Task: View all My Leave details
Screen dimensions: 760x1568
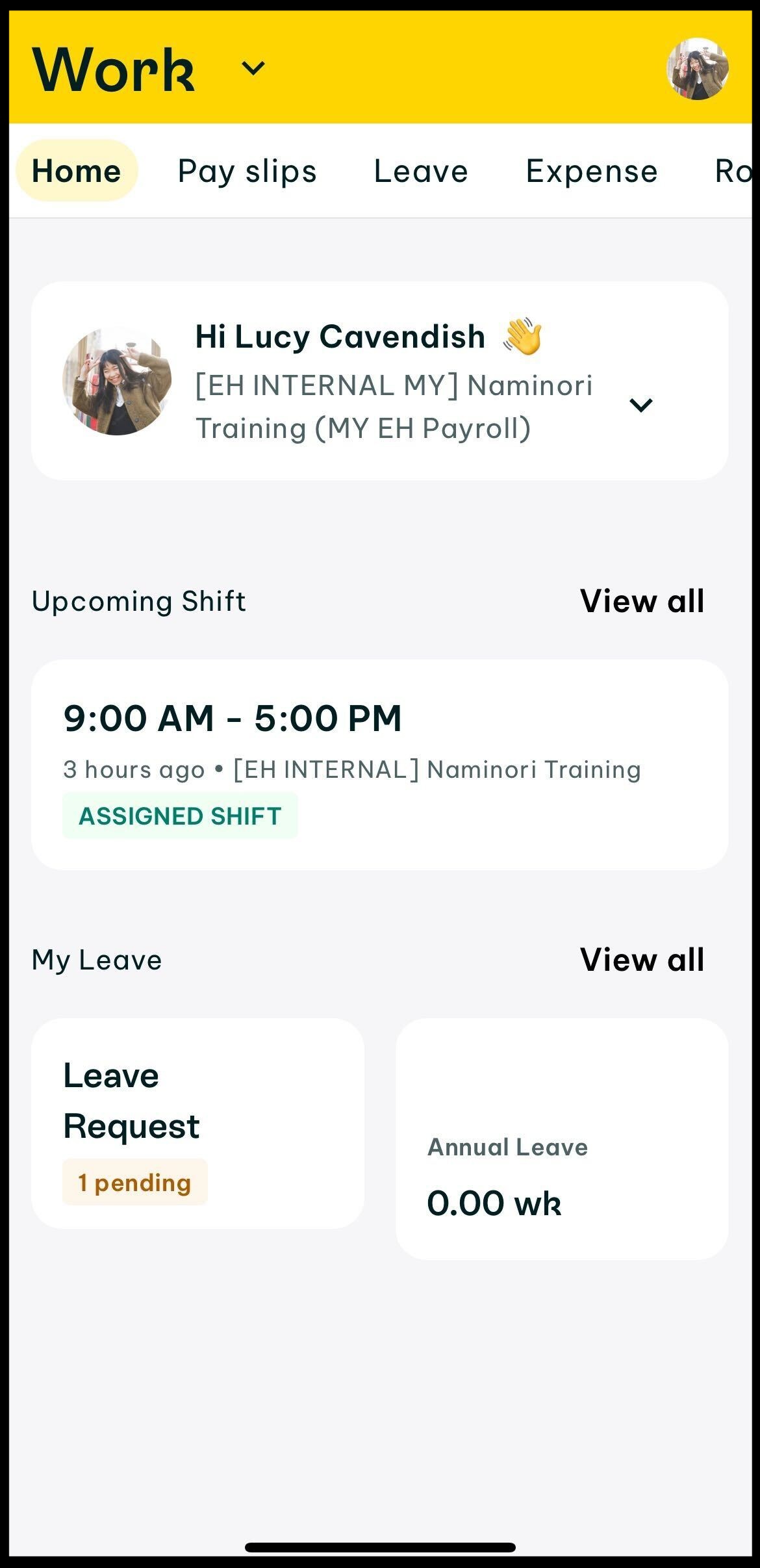Action: pos(642,960)
